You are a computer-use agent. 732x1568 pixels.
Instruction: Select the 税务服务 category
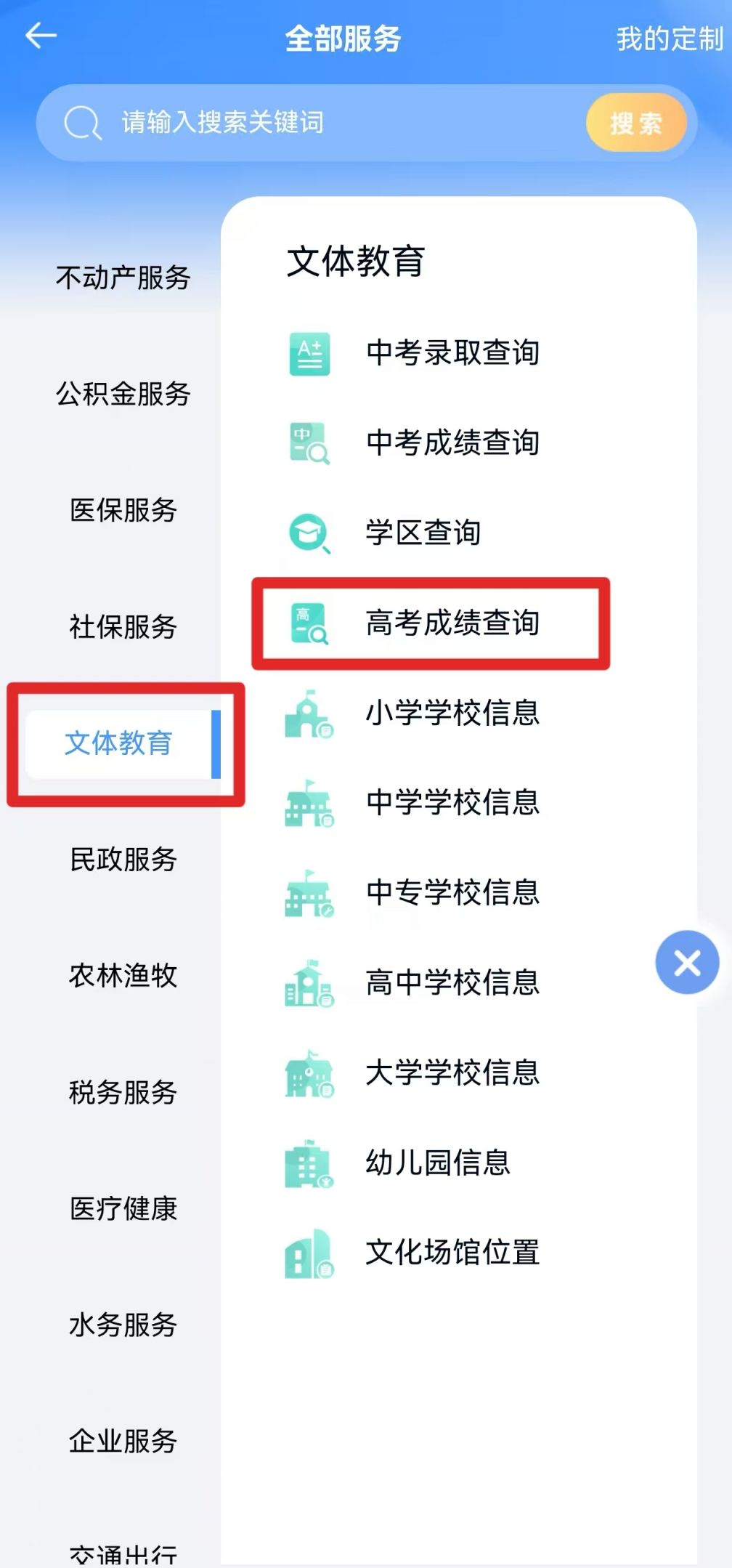[x=123, y=1092]
